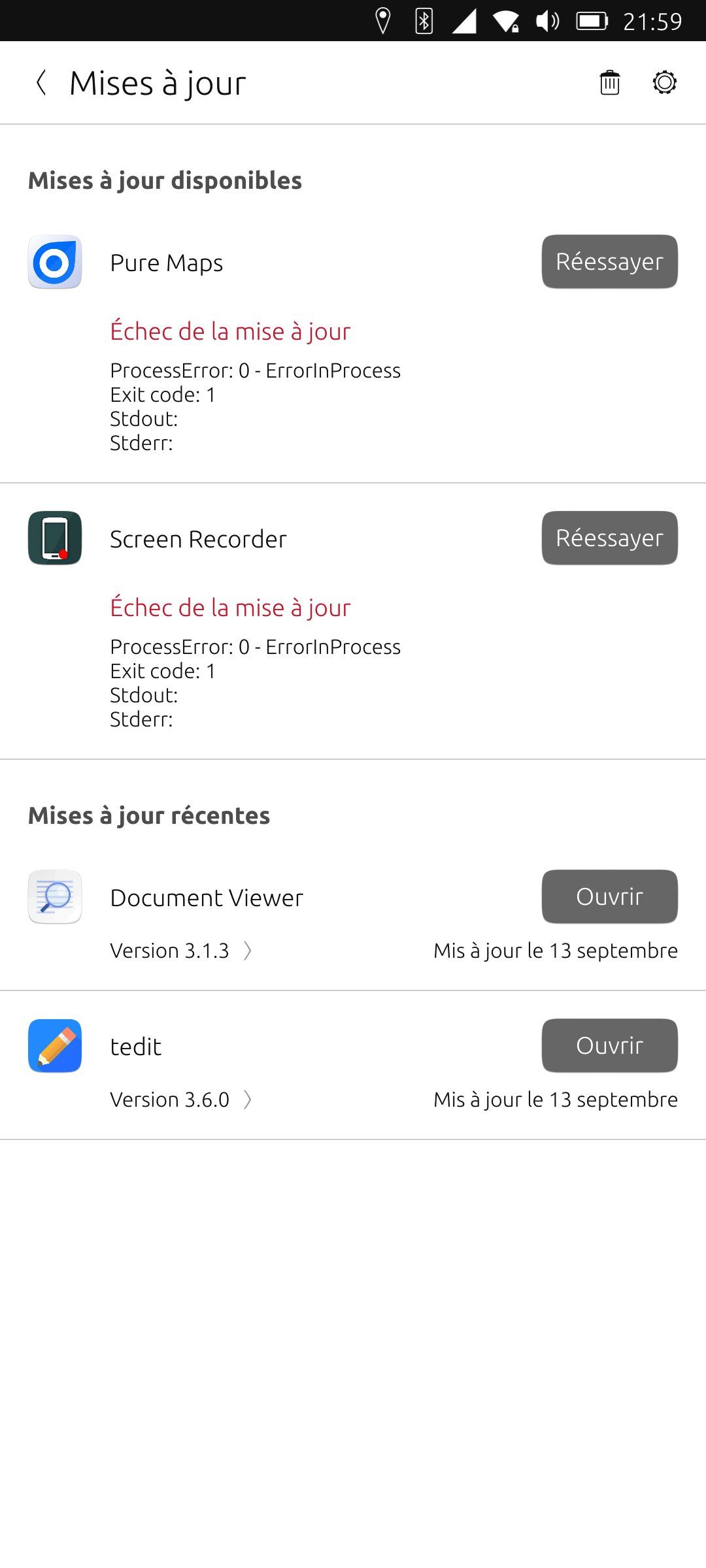Retry the Pure Maps update

(609, 261)
